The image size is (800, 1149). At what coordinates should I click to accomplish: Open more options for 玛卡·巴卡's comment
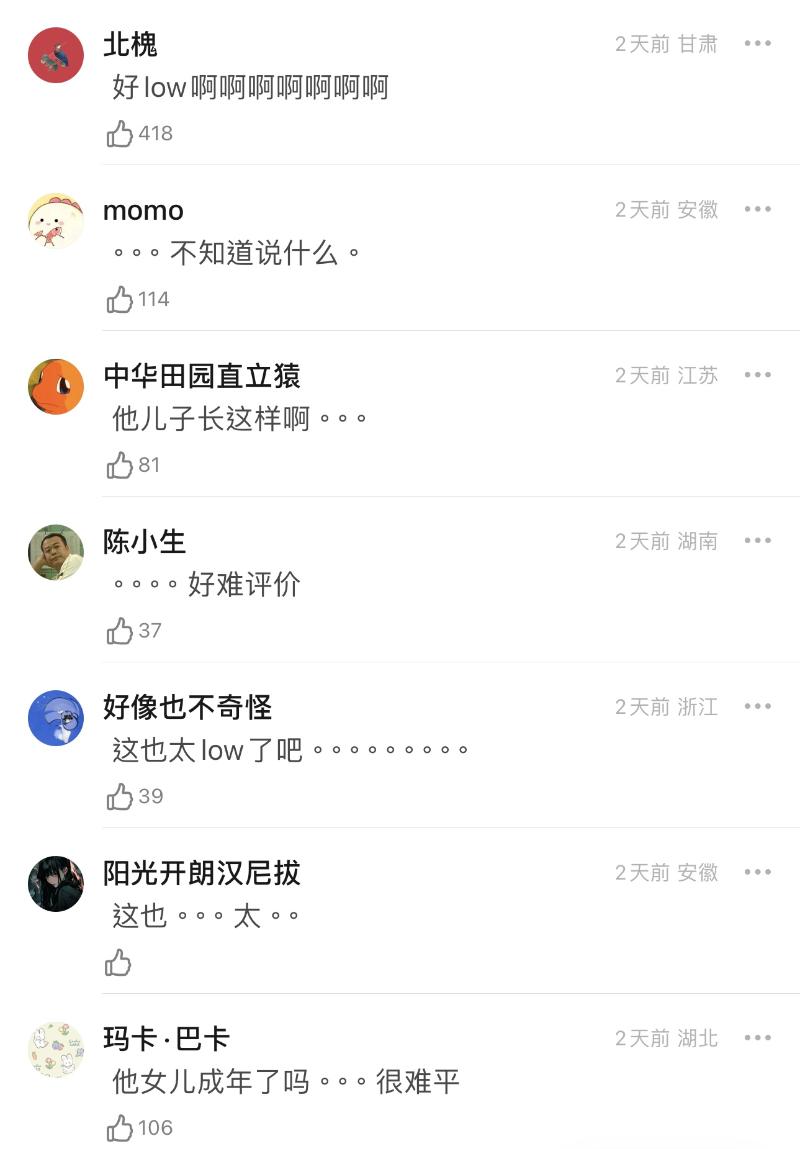[758, 1039]
